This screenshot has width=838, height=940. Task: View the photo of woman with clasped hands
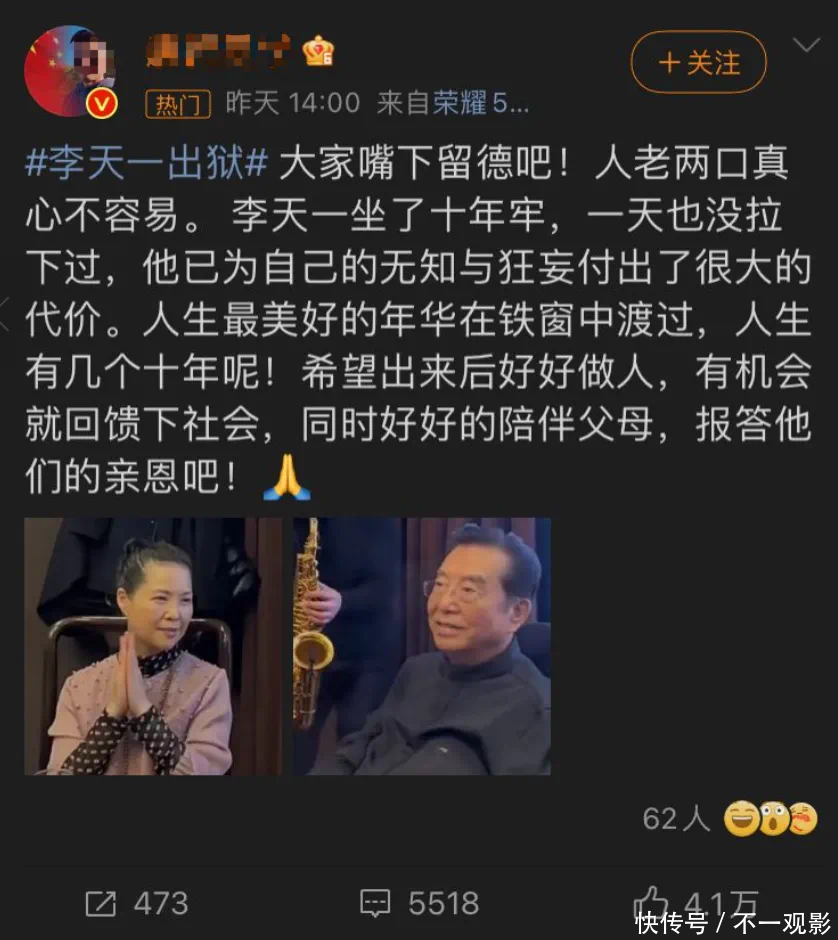pos(153,646)
